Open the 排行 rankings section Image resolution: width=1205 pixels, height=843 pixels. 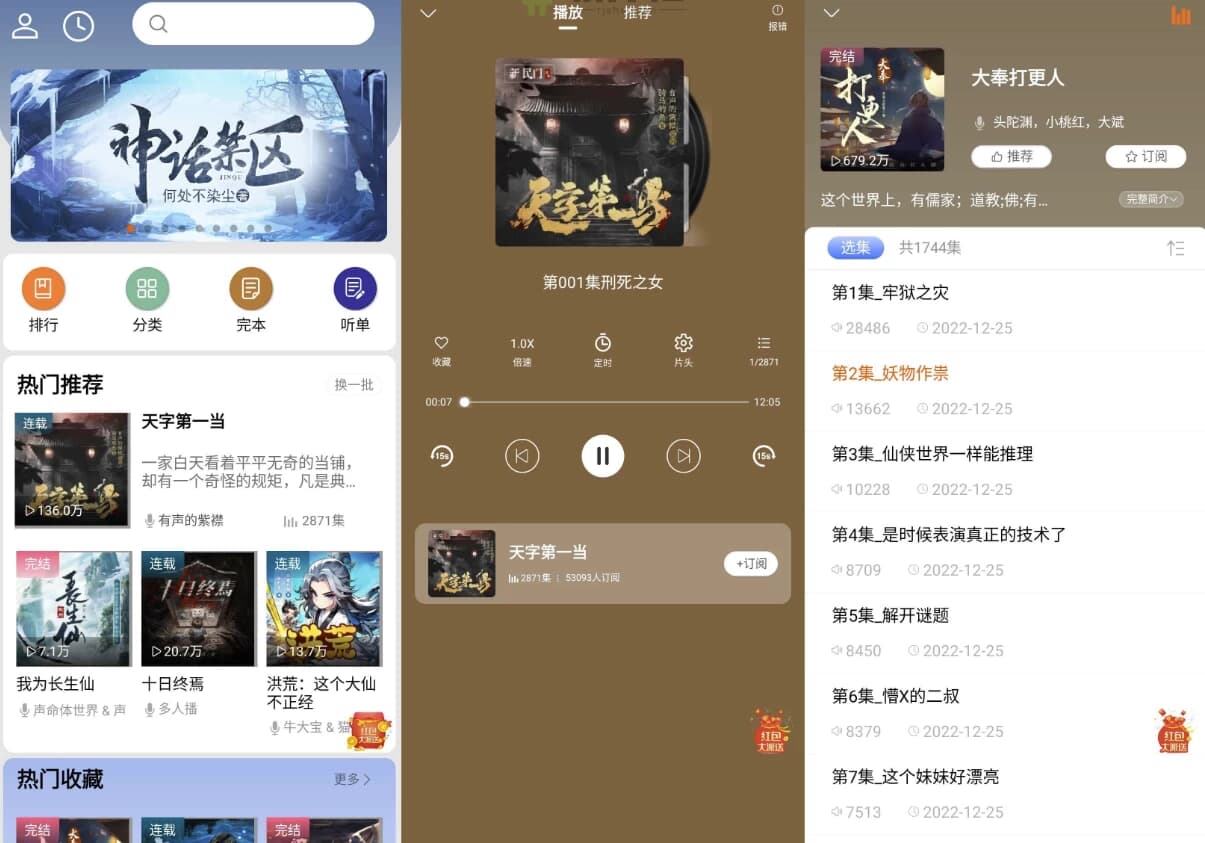(43, 299)
